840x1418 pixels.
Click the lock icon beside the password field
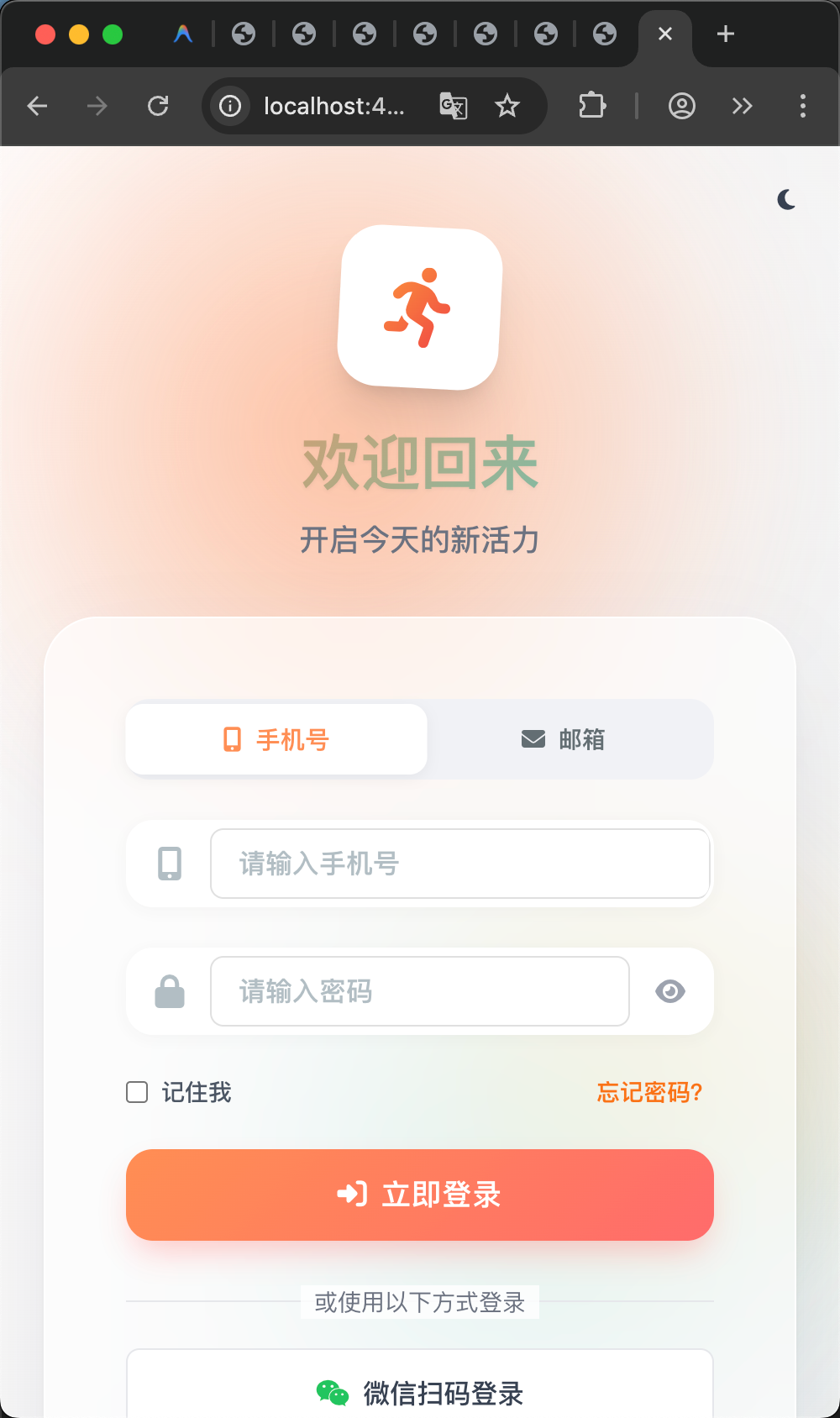[169, 991]
